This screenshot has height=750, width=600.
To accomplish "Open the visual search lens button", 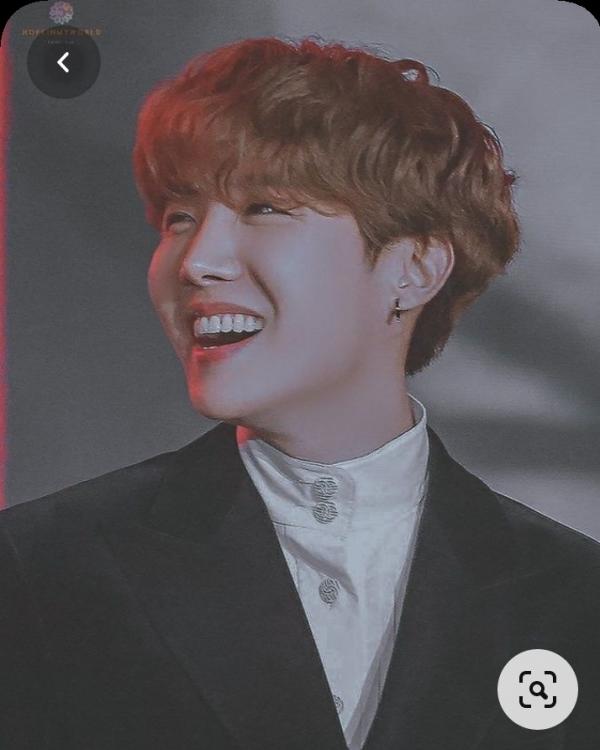I will (537, 689).
